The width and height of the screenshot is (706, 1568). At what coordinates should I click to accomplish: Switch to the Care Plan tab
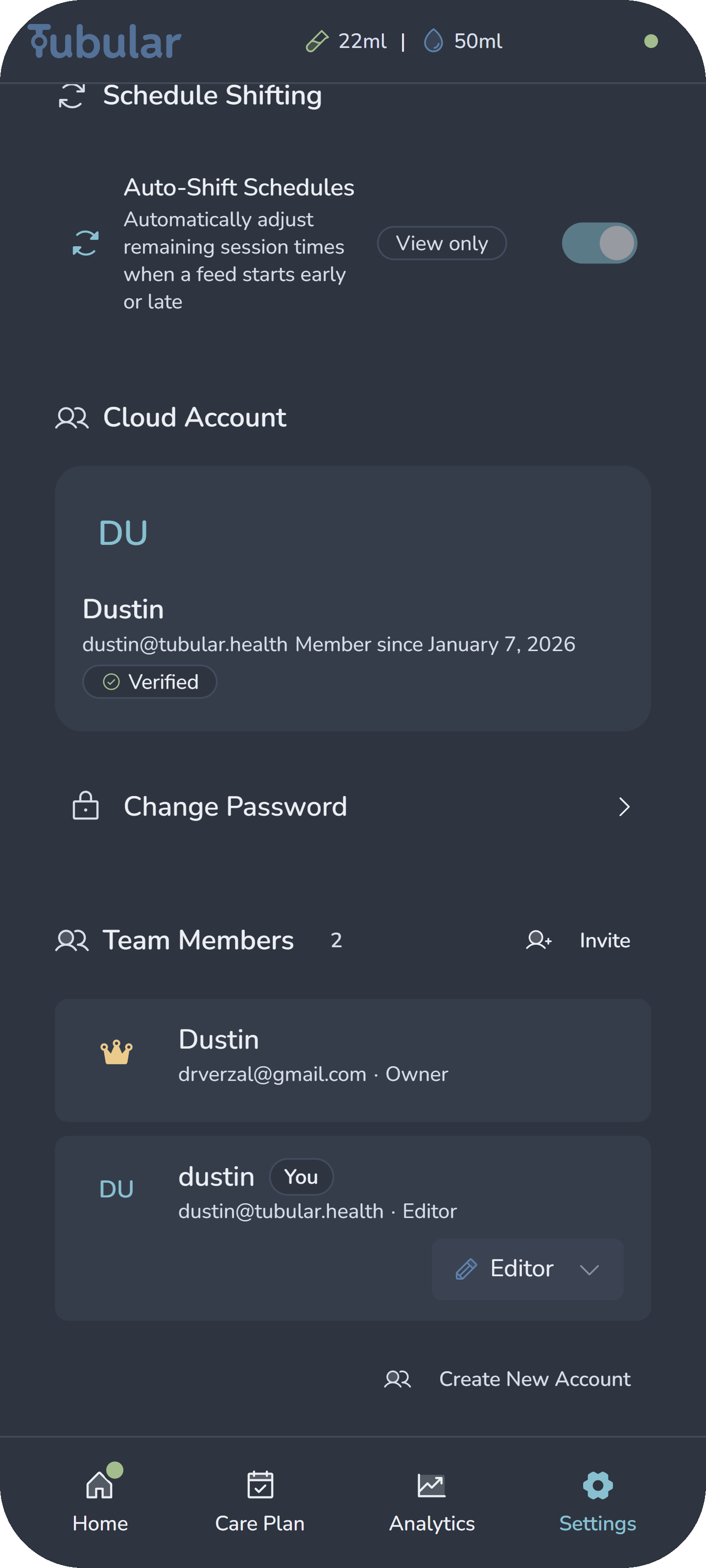[260, 1503]
